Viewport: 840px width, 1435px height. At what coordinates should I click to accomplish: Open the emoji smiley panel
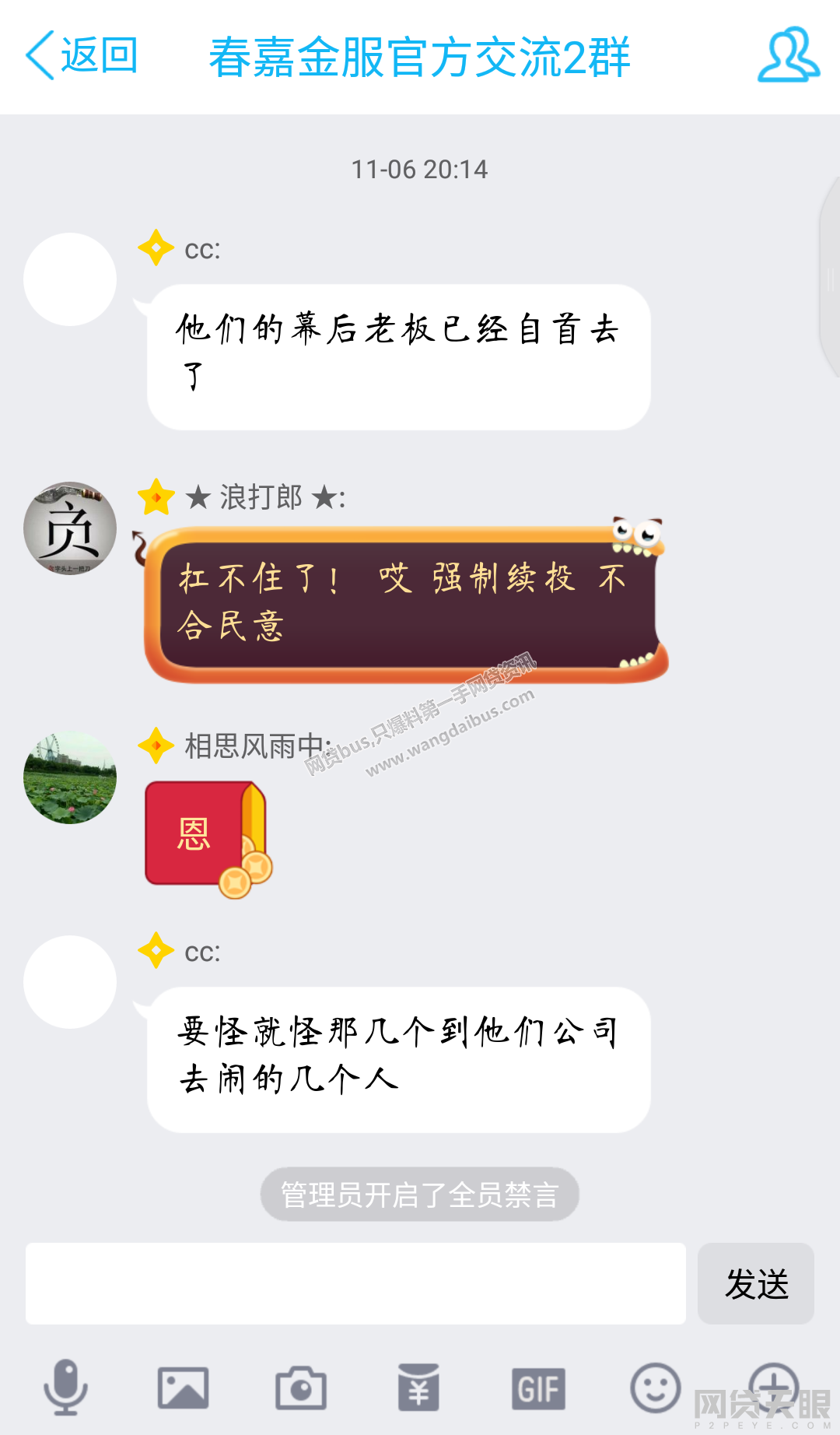pos(655,1388)
